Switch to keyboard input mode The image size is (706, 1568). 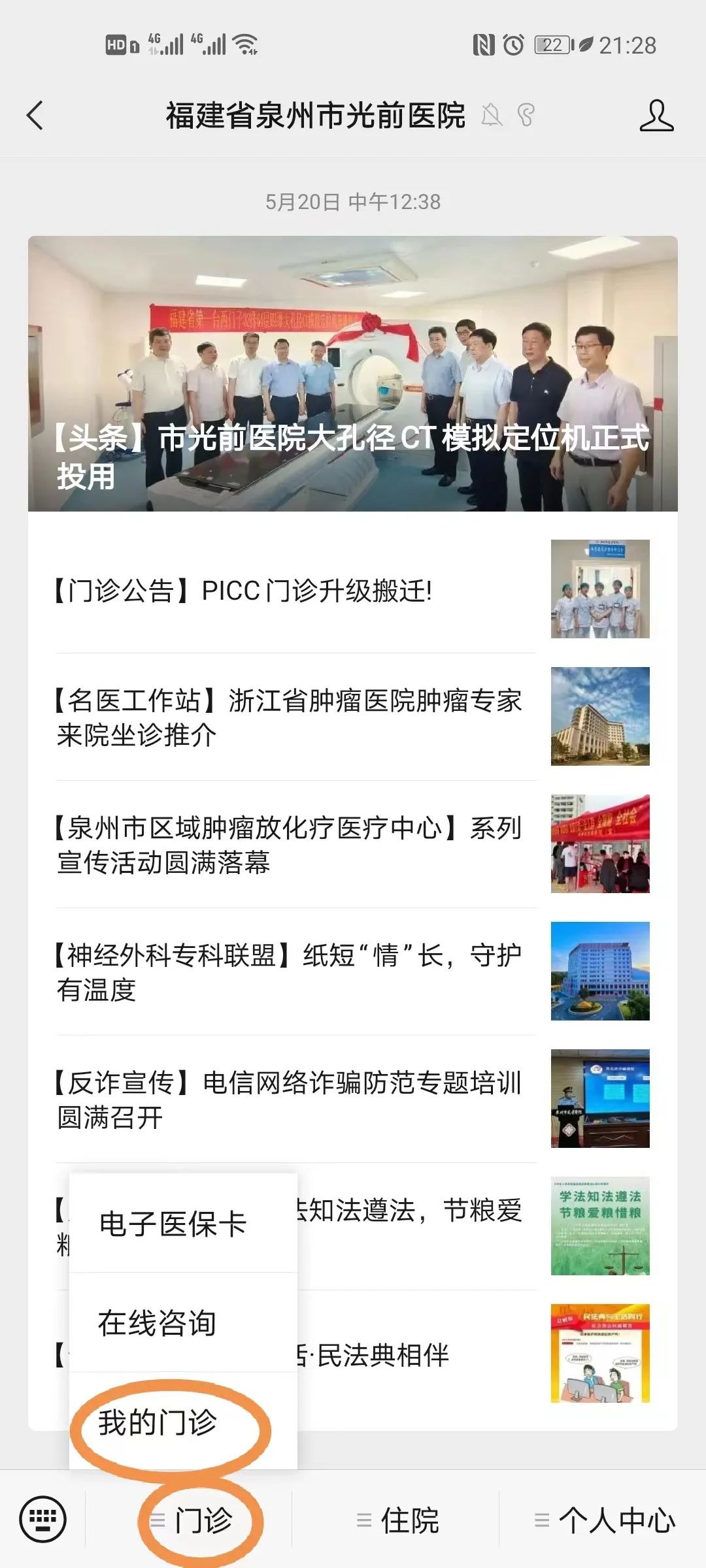(43, 1520)
